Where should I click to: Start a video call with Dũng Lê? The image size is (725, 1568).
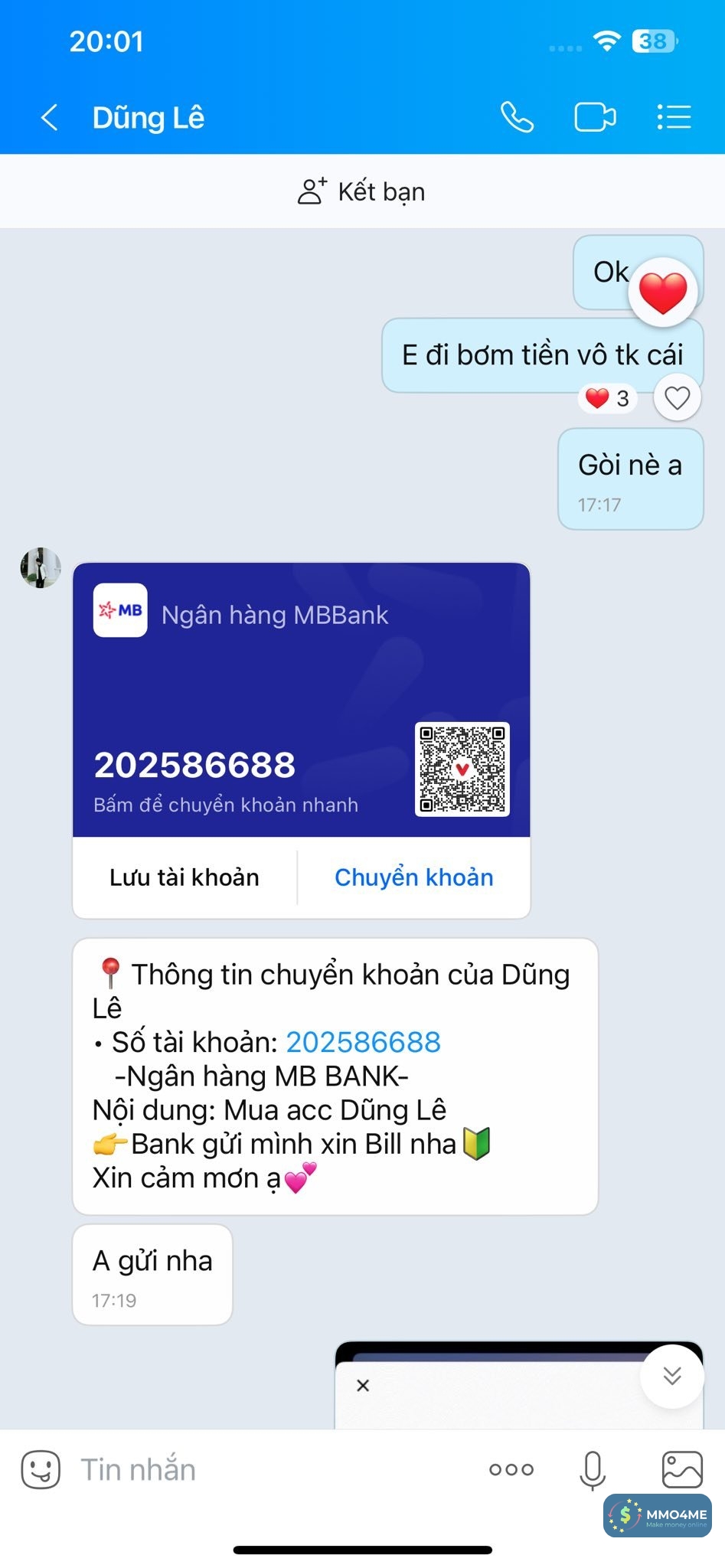point(595,118)
